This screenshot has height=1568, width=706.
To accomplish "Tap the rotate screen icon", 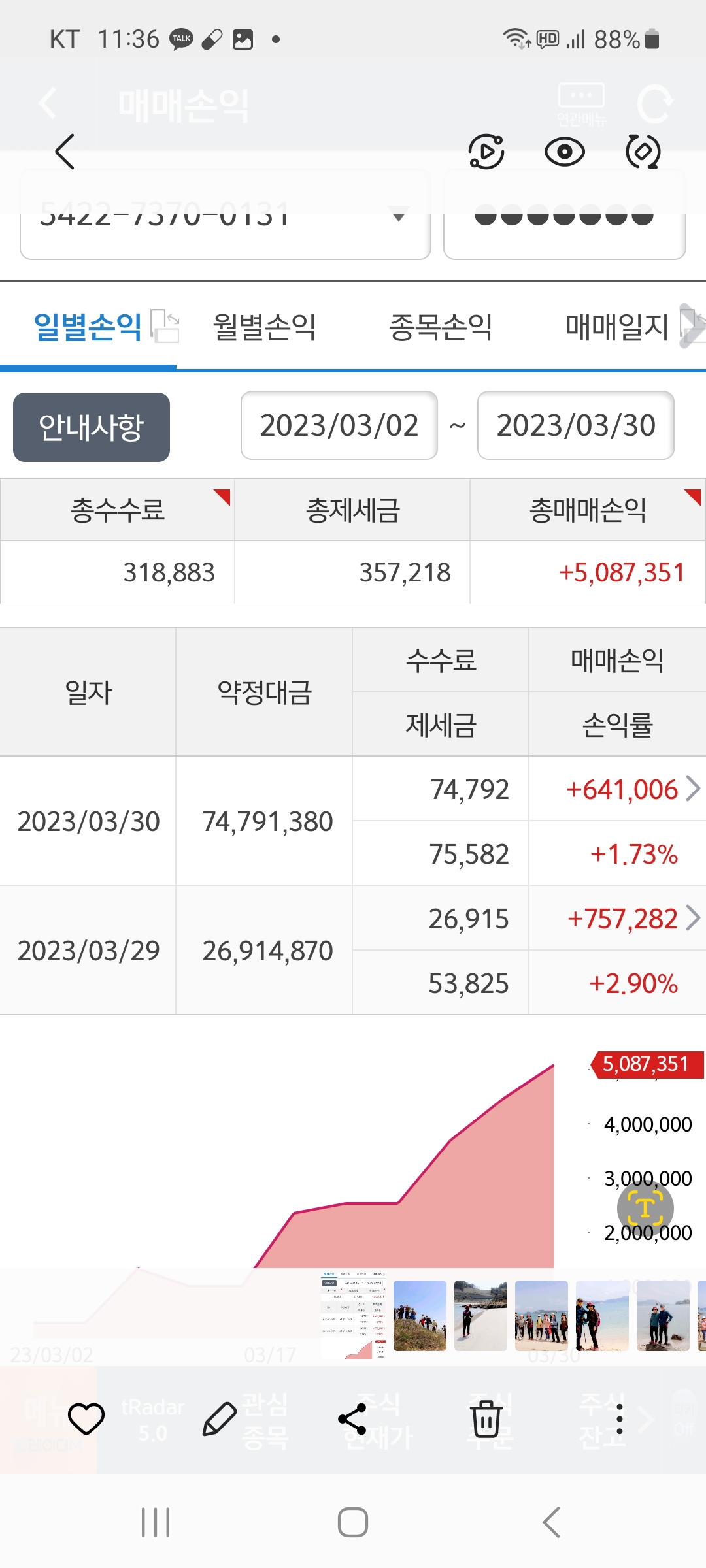I will 643,152.
